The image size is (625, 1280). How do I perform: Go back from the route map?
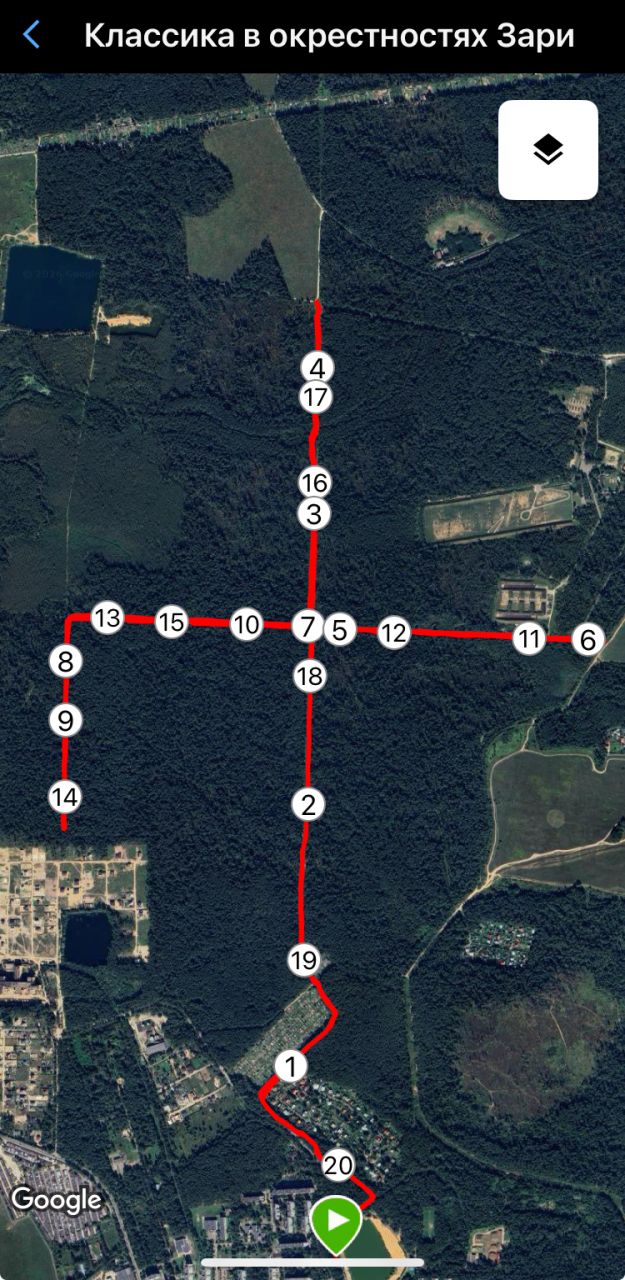pos(32,36)
